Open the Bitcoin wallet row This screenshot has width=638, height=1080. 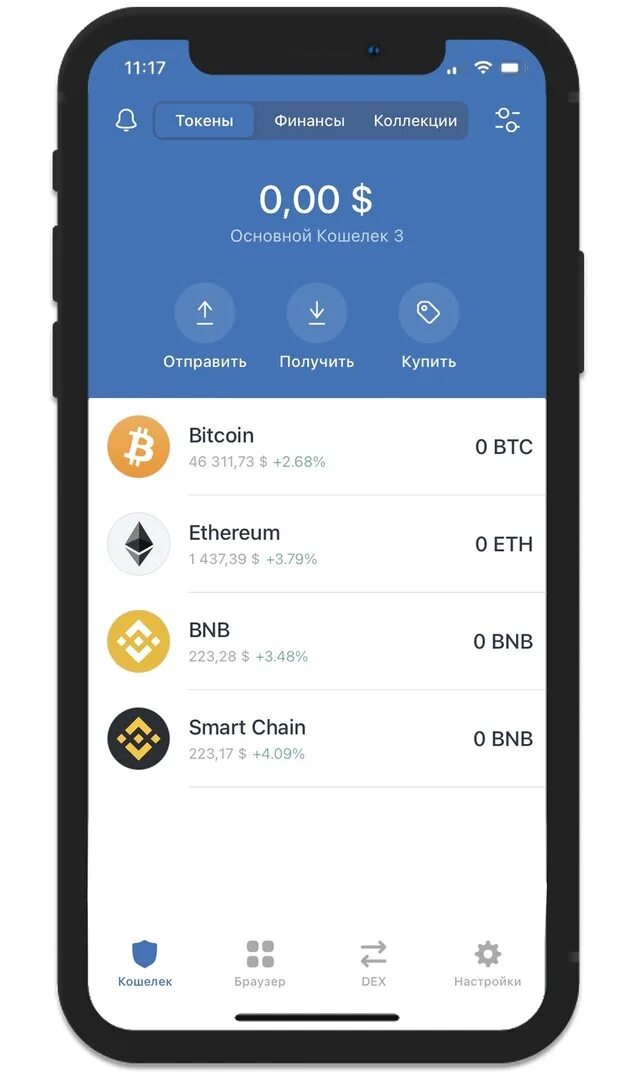(x=317, y=447)
